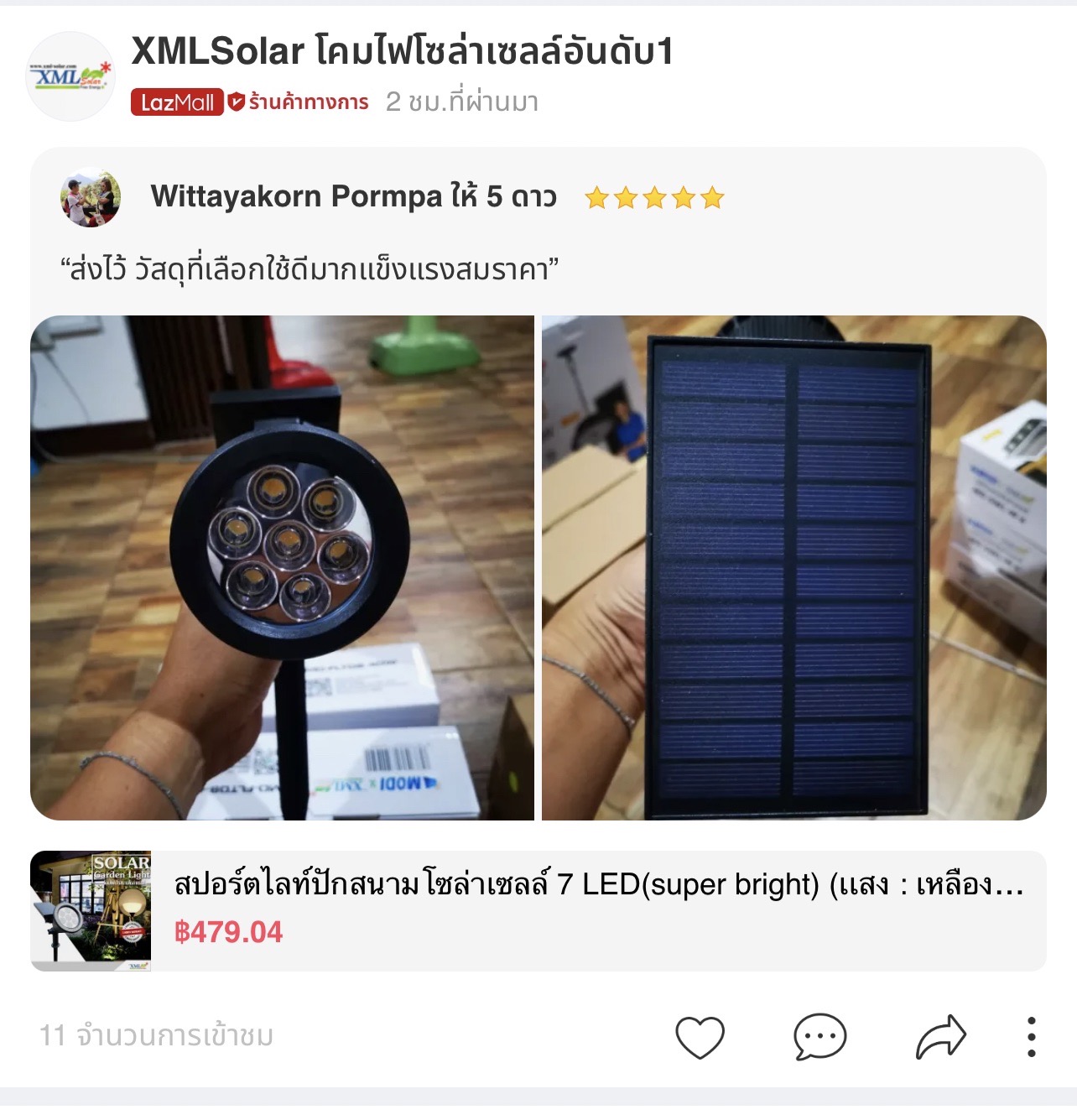
Task: Open the three-dot overflow menu
Action: point(1031,1037)
